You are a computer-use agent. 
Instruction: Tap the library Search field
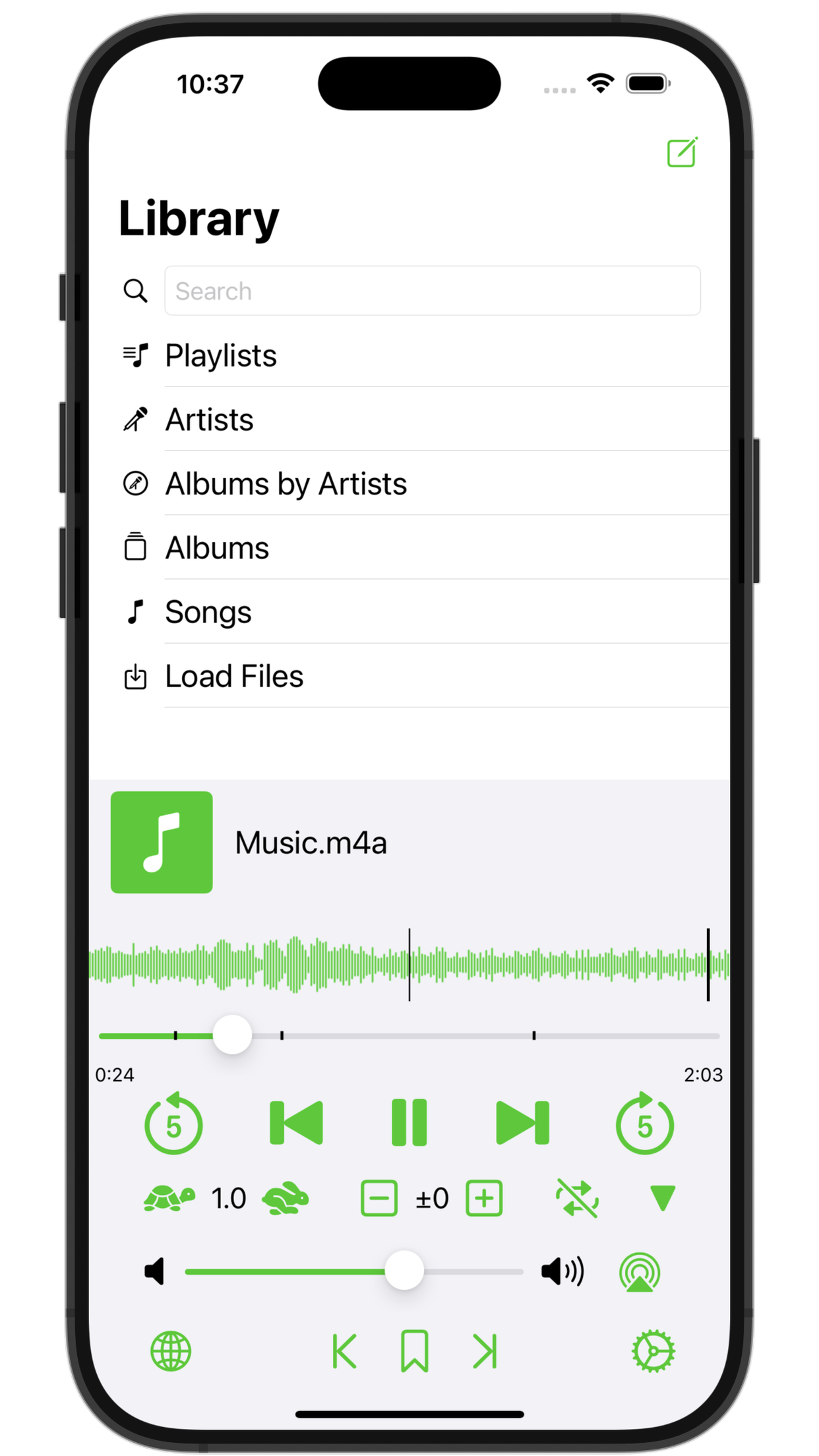[433, 291]
